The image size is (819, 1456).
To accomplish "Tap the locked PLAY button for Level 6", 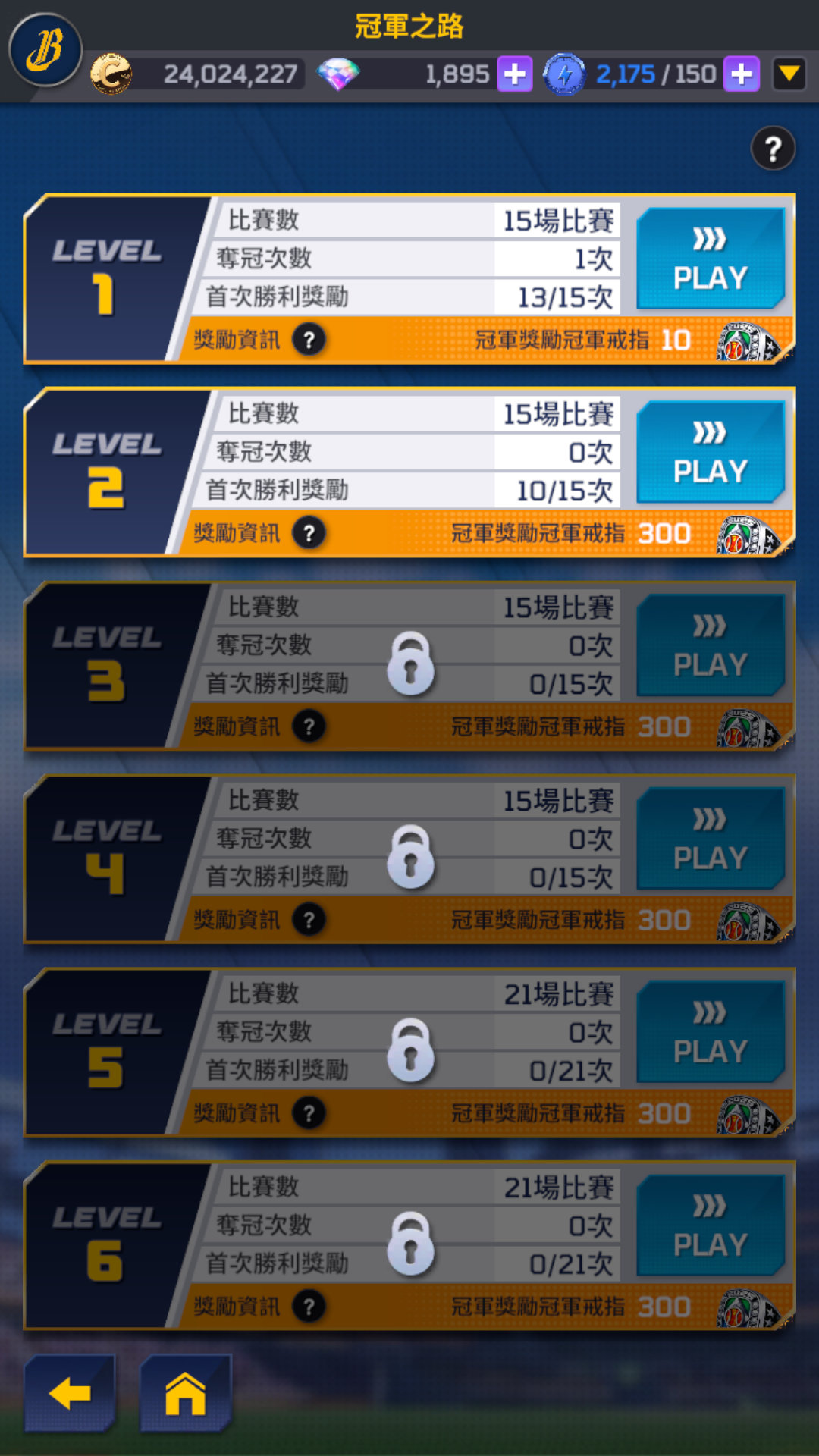I will click(x=711, y=1225).
